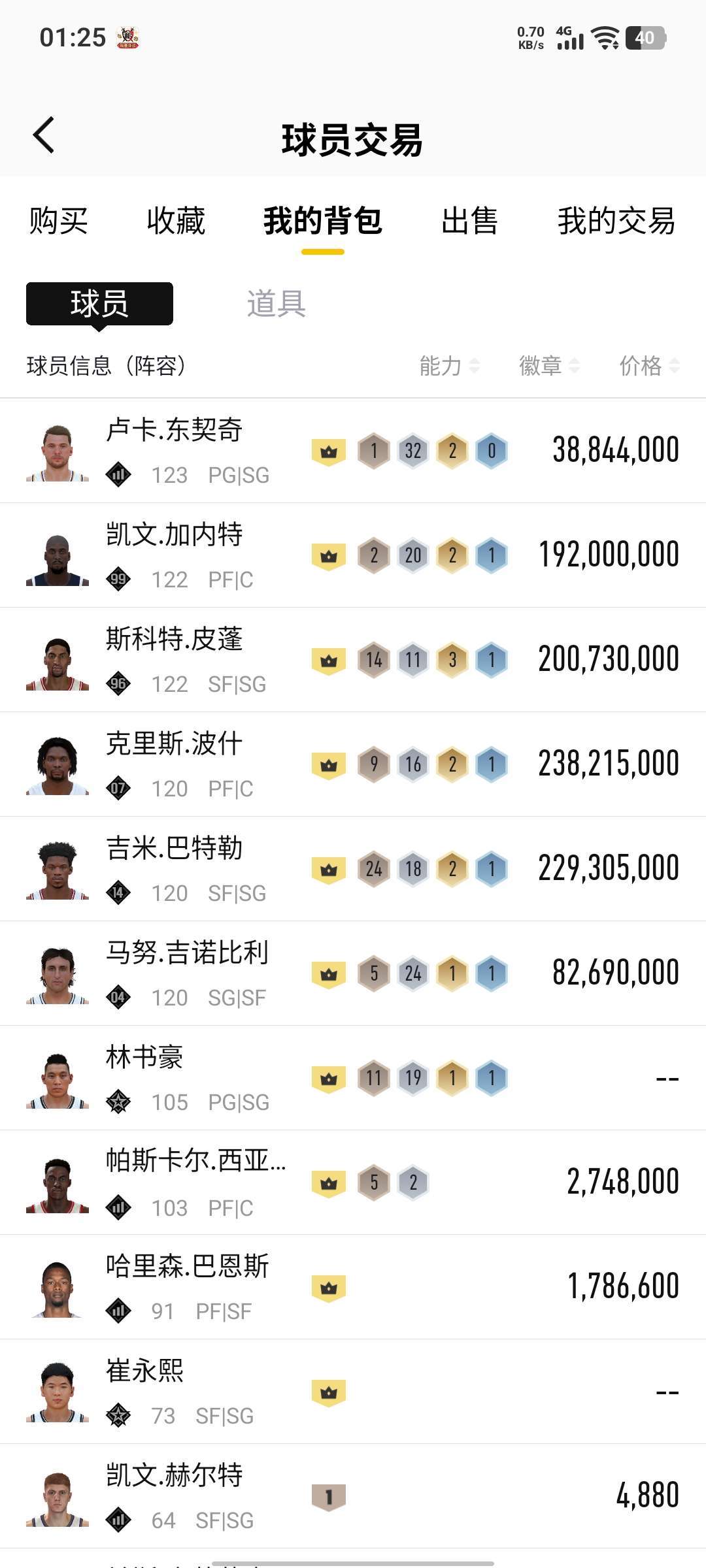Image resolution: width=706 pixels, height=1568 pixels.
Task: Switch to the 收藏 tab
Action: click(x=176, y=221)
